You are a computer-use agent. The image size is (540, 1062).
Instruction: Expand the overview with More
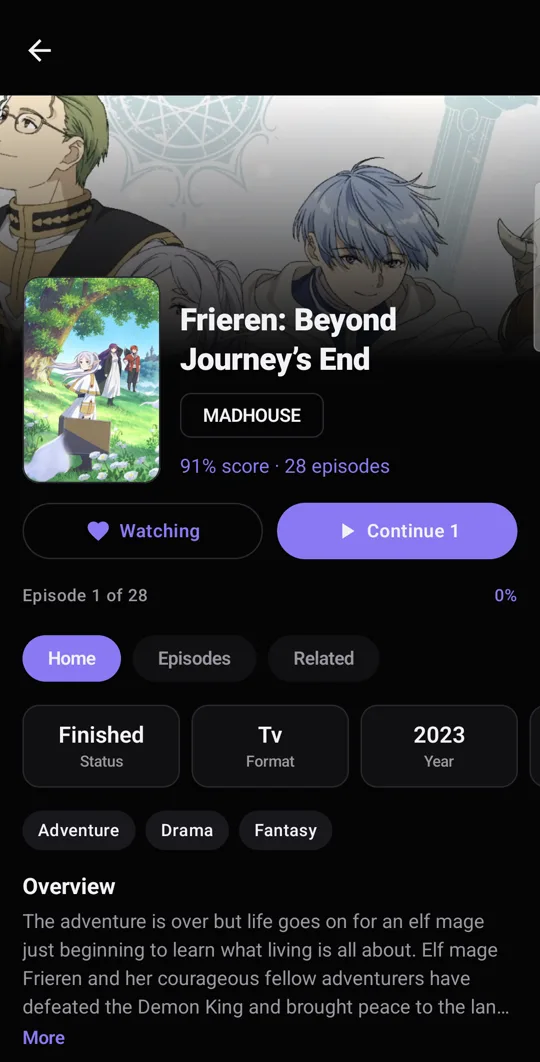point(44,1038)
